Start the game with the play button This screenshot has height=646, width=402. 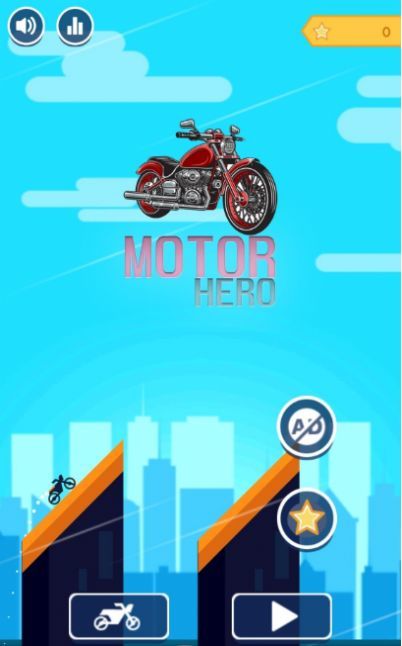(x=282, y=616)
